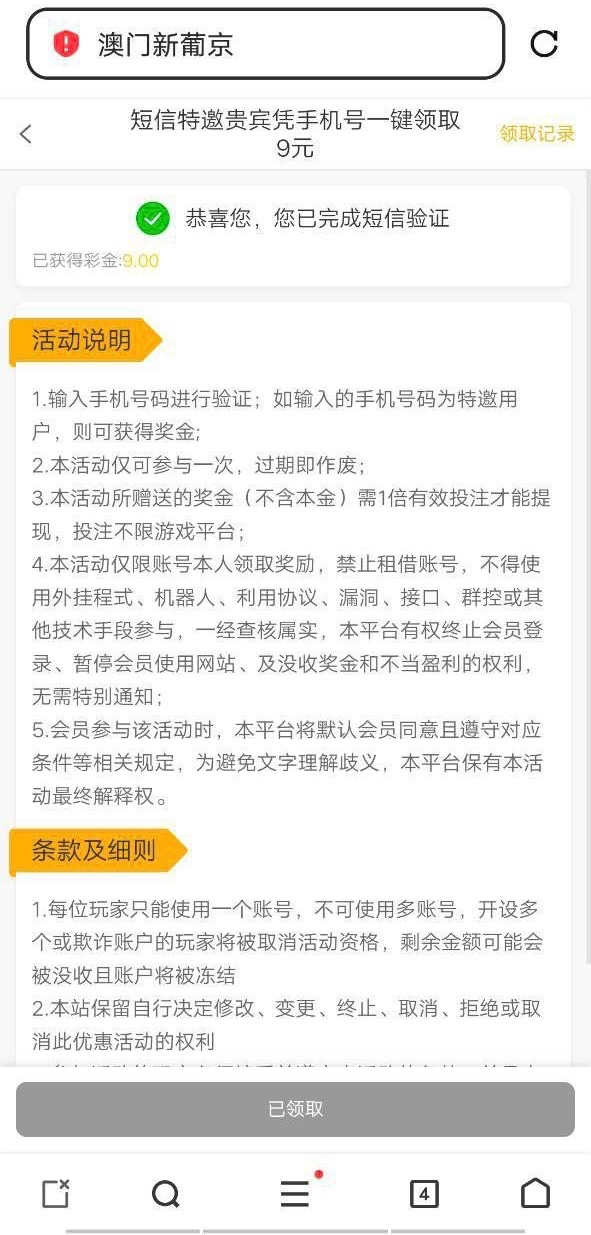591x1235 pixels.
Task: Go to the browser home page
Action: [536, 1193]
